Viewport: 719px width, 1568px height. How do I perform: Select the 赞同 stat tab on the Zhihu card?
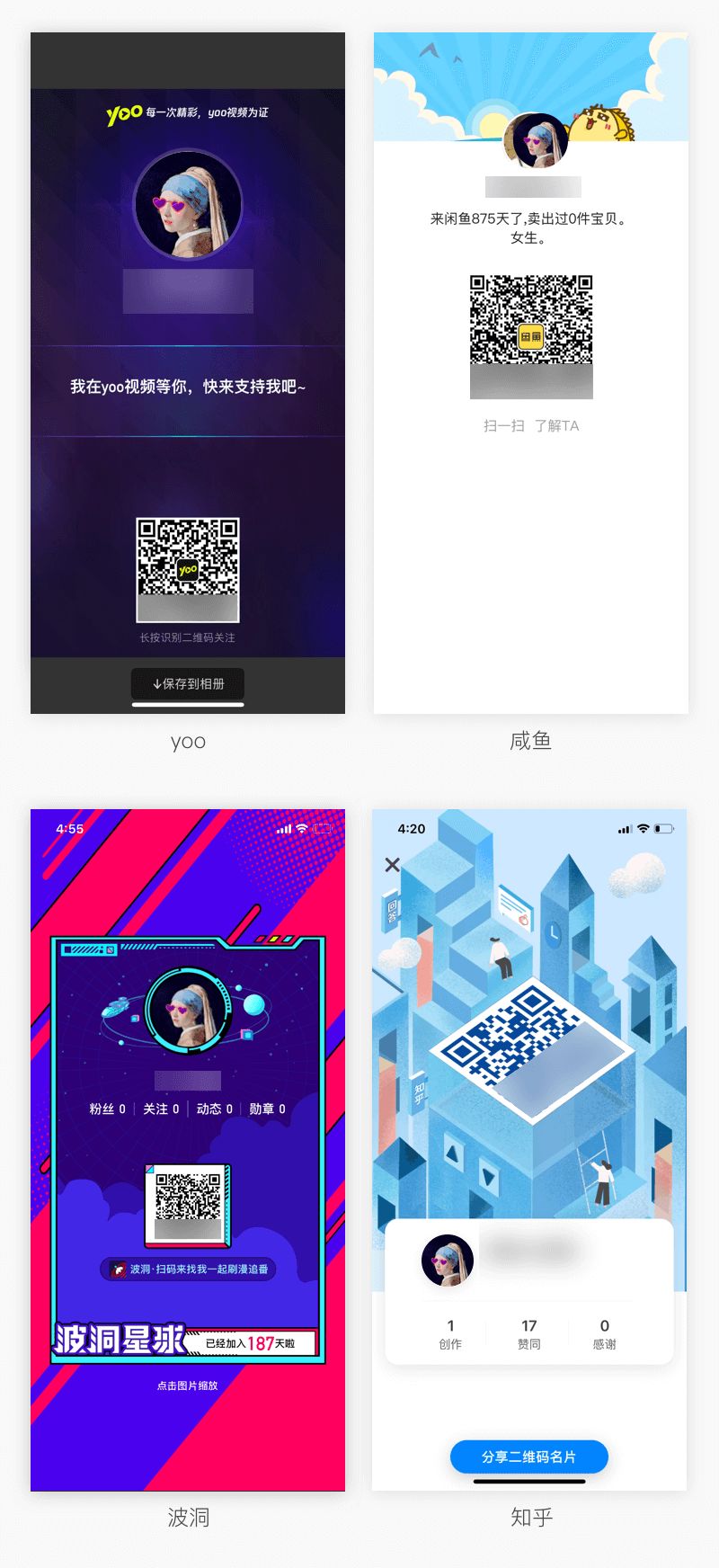(528, 1334)
